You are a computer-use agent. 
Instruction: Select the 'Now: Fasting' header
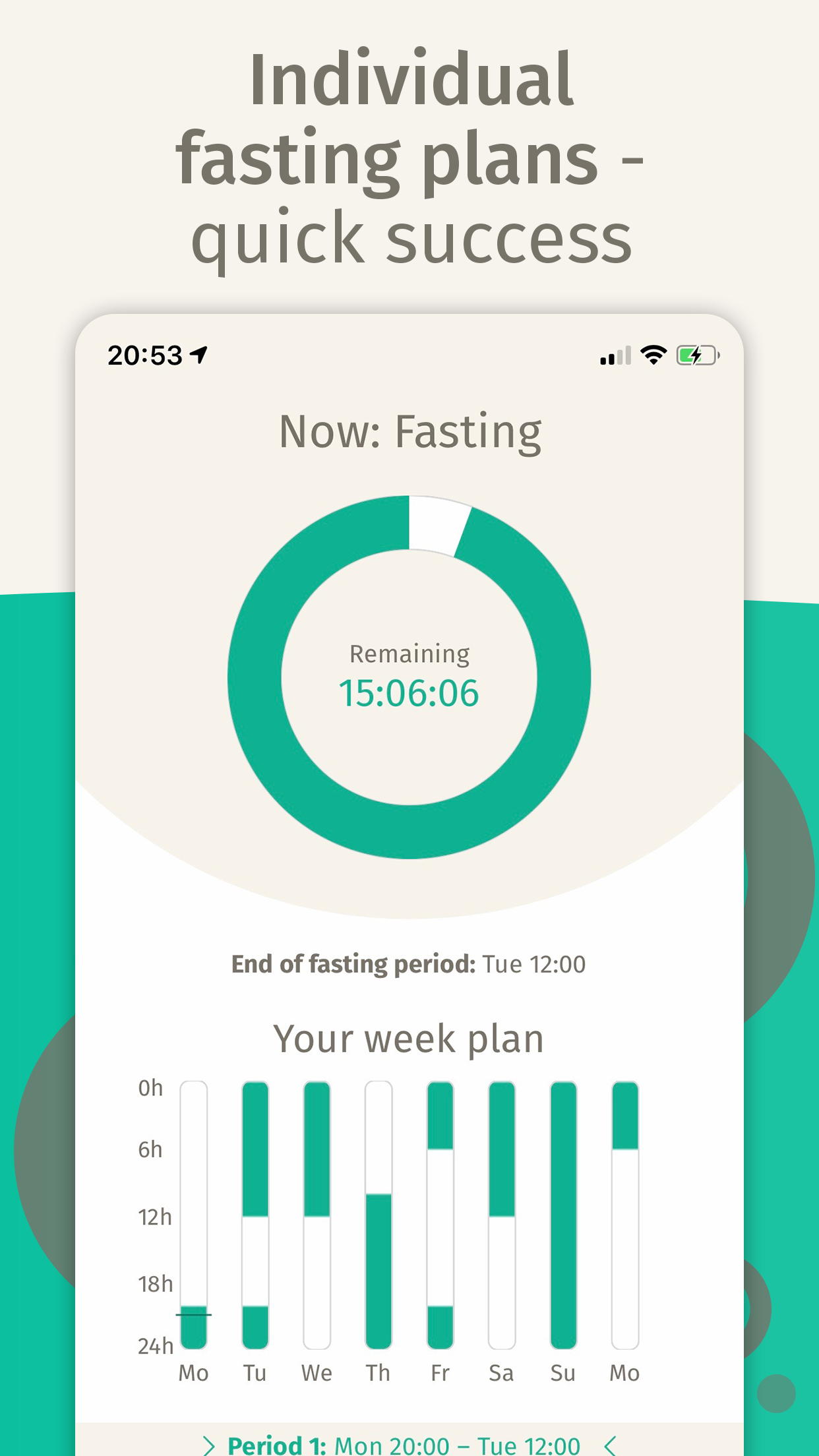(409, 431)
